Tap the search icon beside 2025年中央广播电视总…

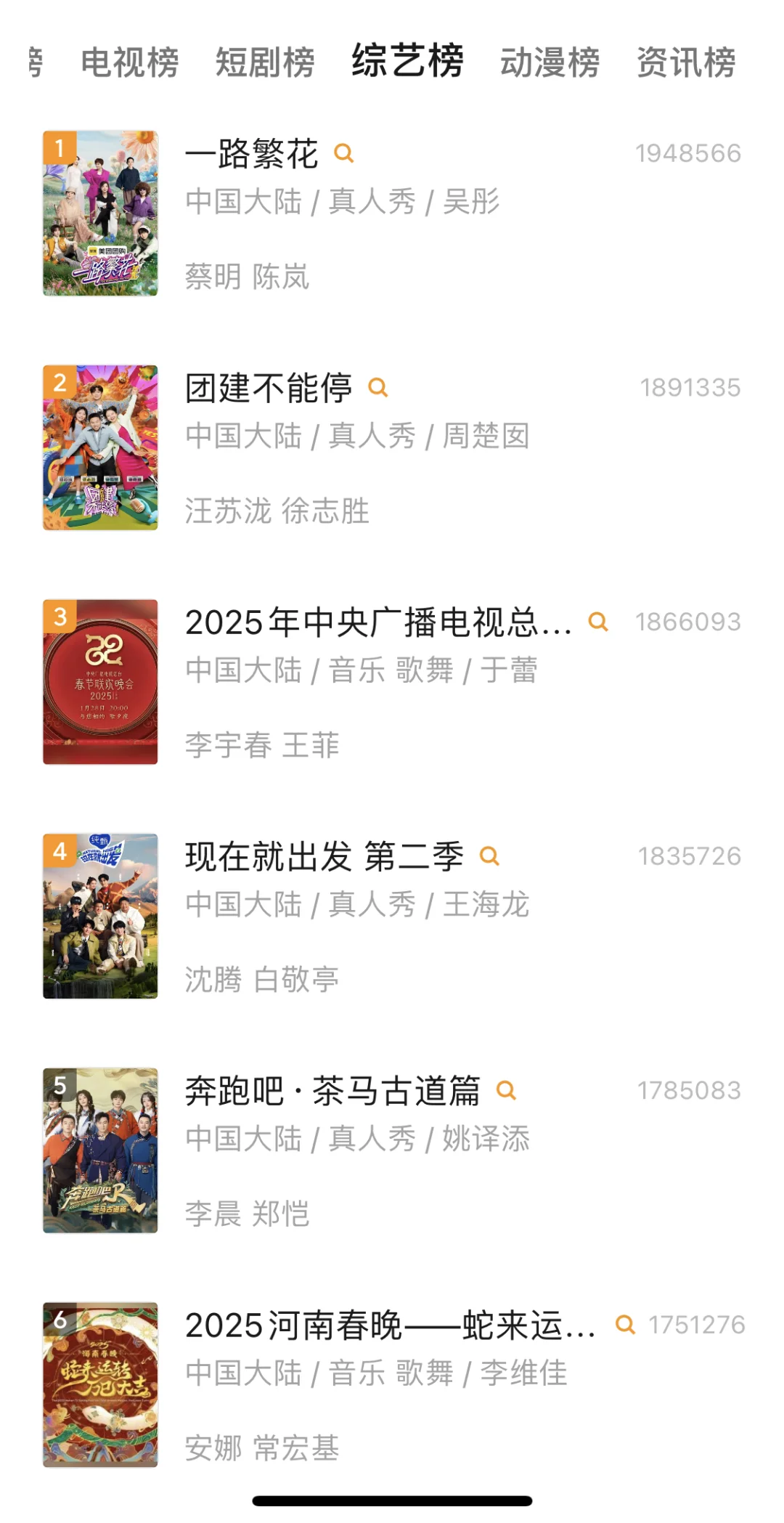[x=598, y=622]
